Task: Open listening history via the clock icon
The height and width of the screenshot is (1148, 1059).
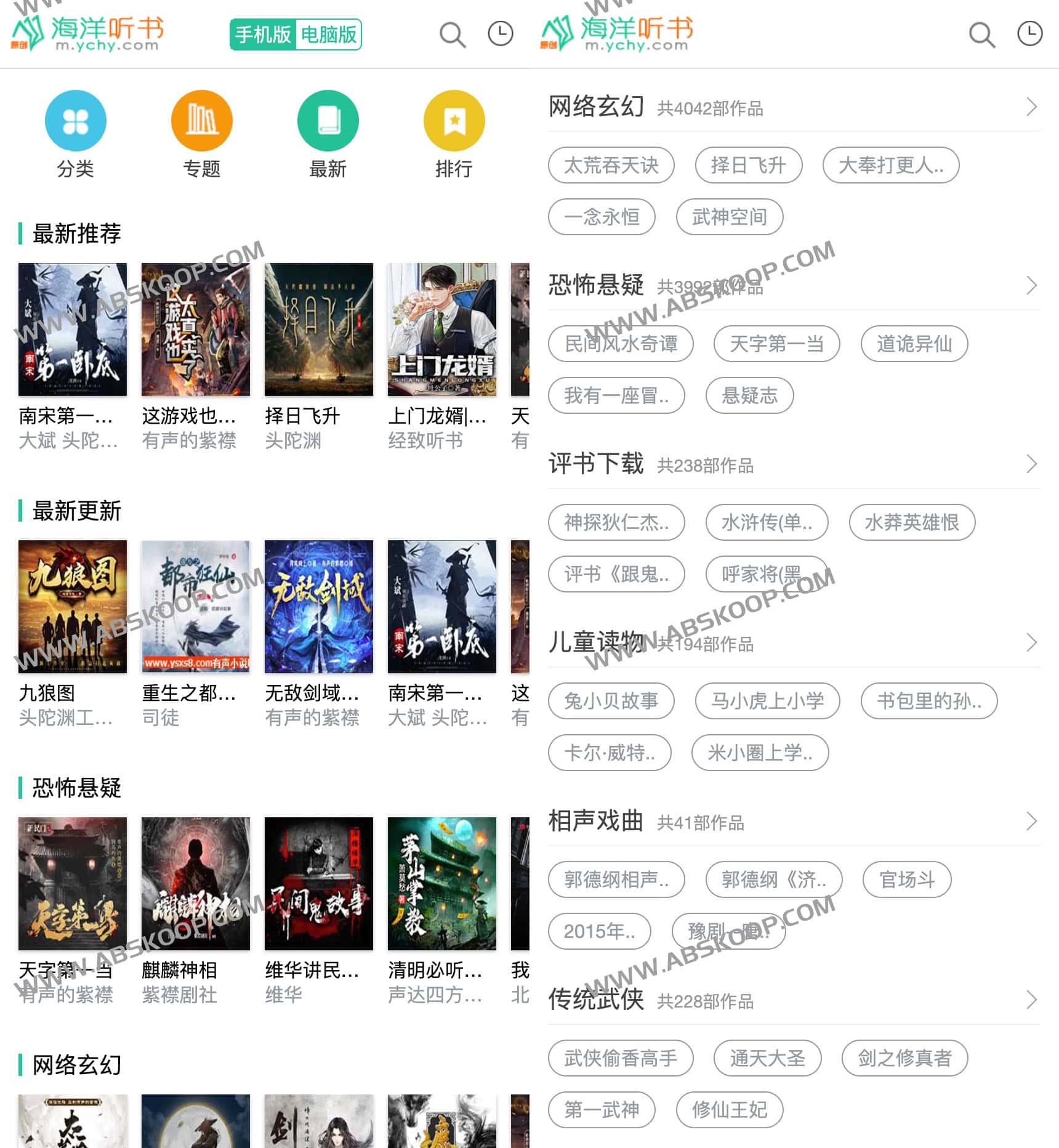Action: (500, 33)
